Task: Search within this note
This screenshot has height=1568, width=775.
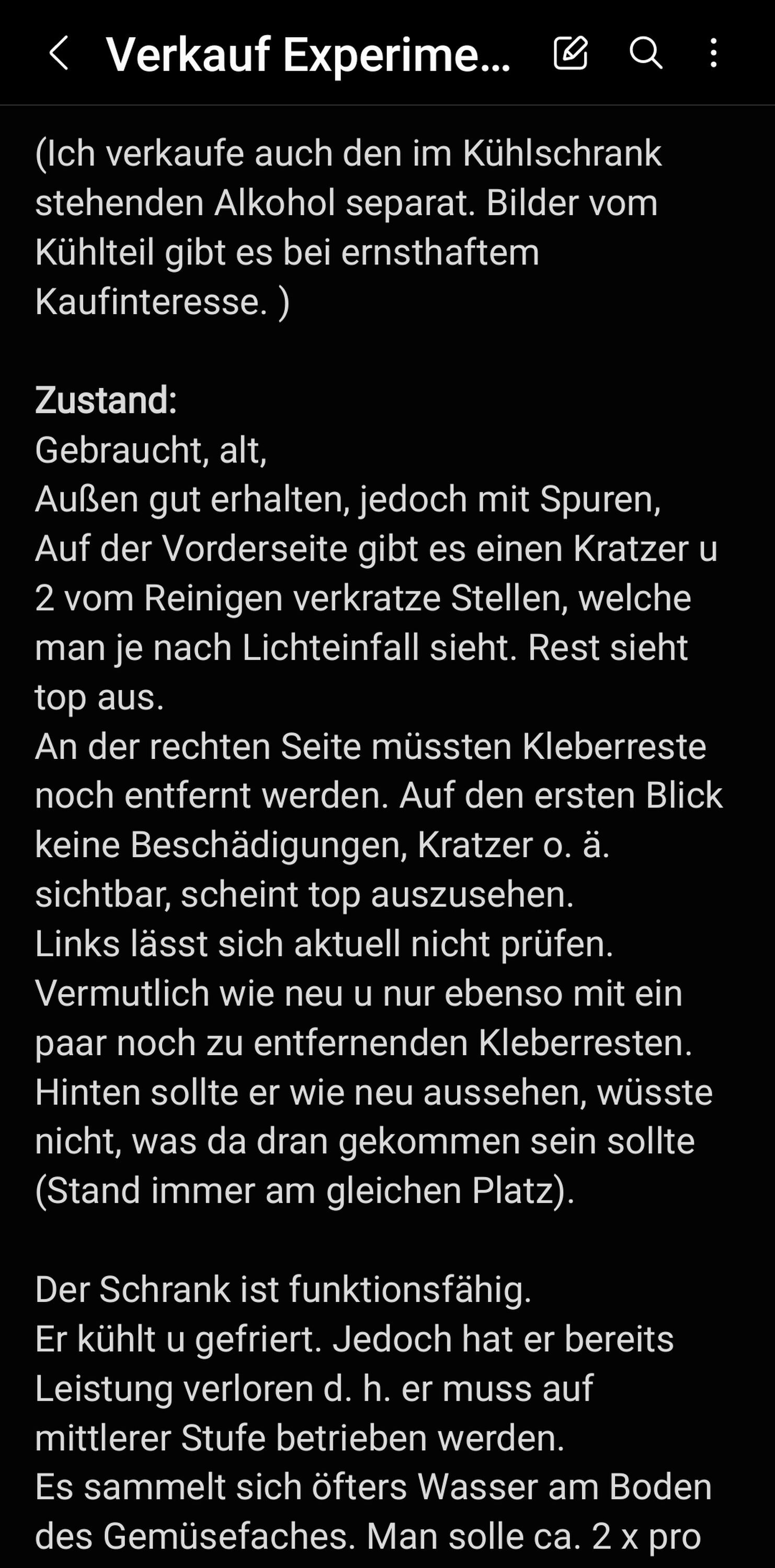Action: coord(645,53)
